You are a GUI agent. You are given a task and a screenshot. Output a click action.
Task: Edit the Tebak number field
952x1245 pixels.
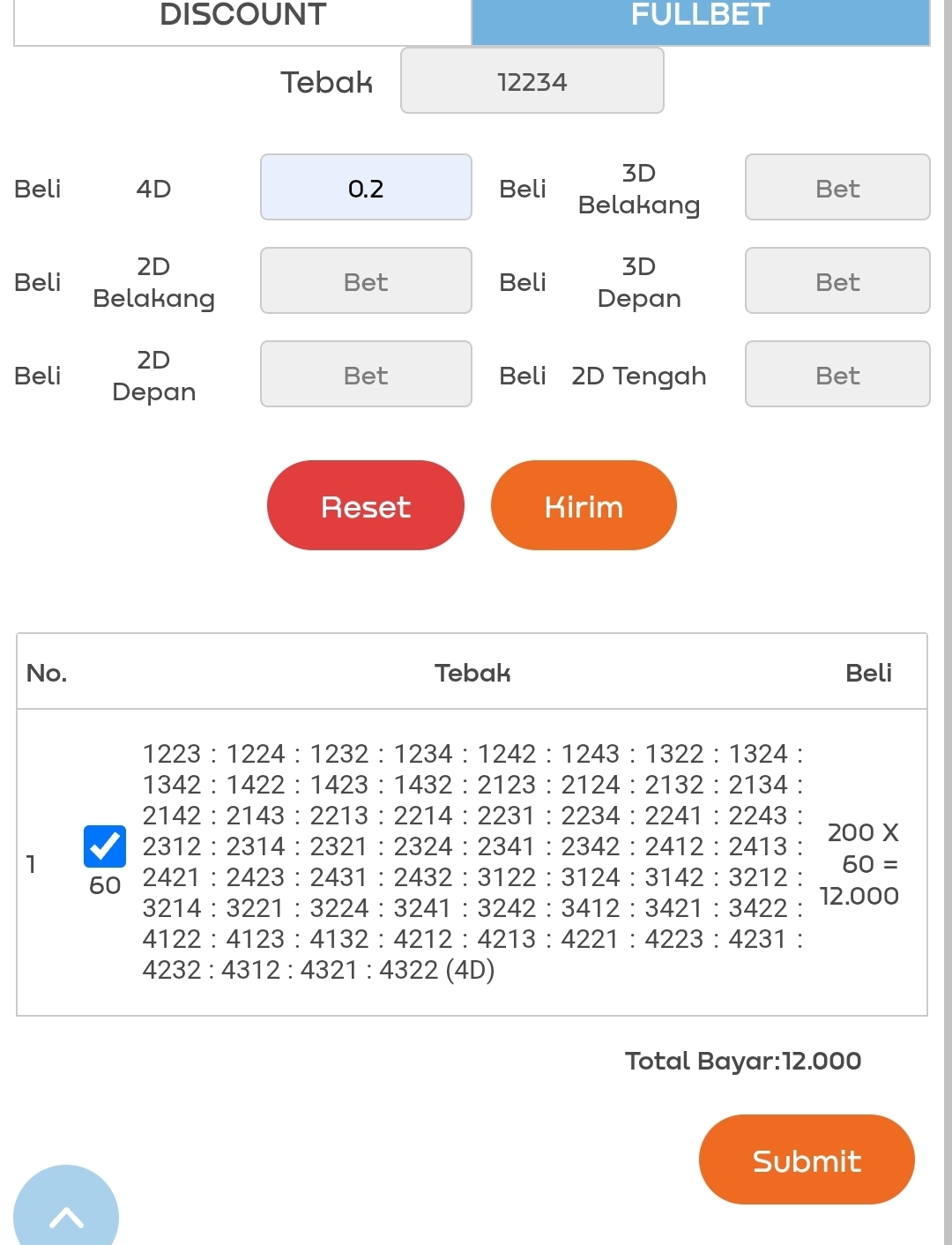tap(532, 81)
